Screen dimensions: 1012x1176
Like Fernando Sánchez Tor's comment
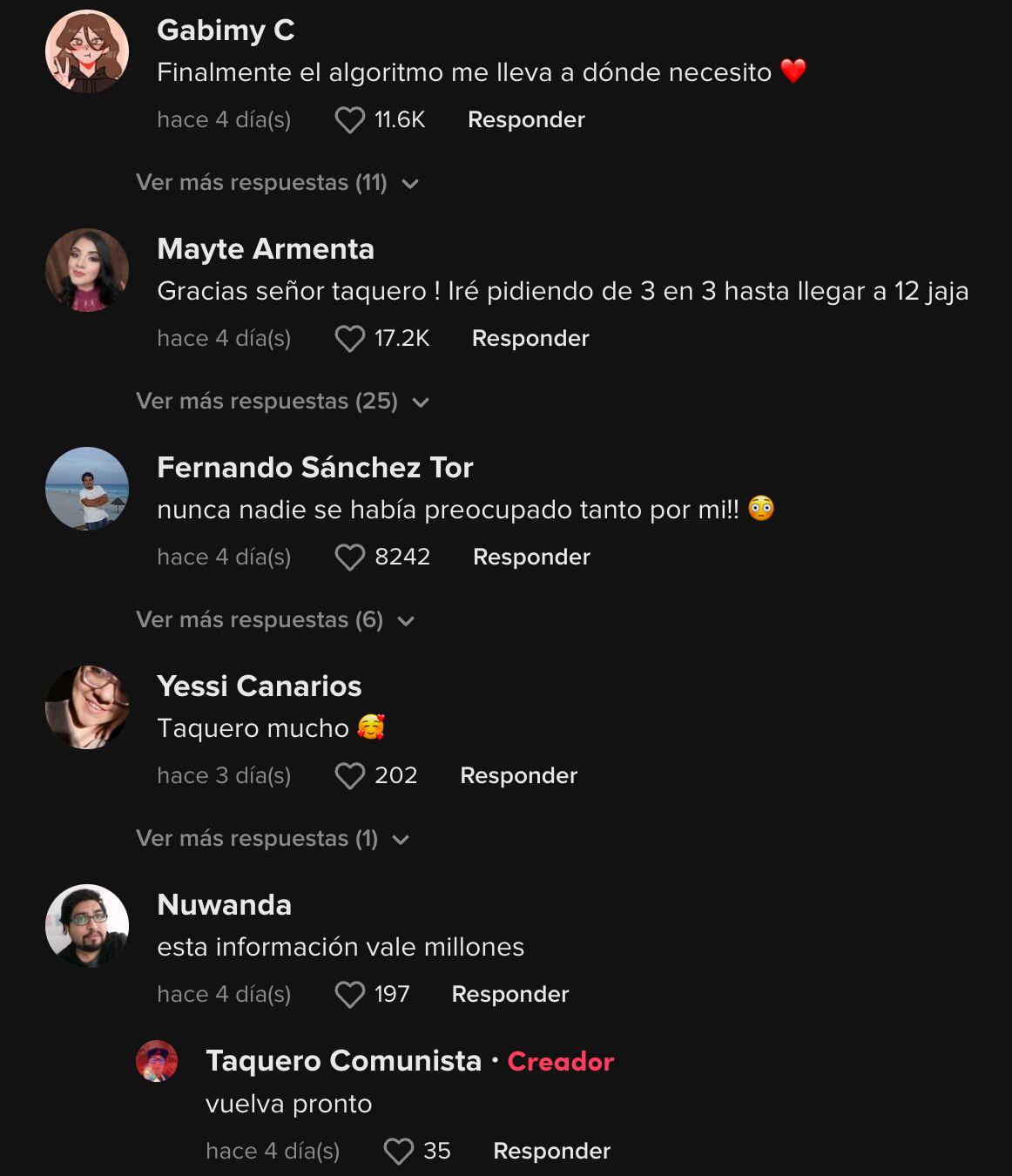[x=350, y=558]
